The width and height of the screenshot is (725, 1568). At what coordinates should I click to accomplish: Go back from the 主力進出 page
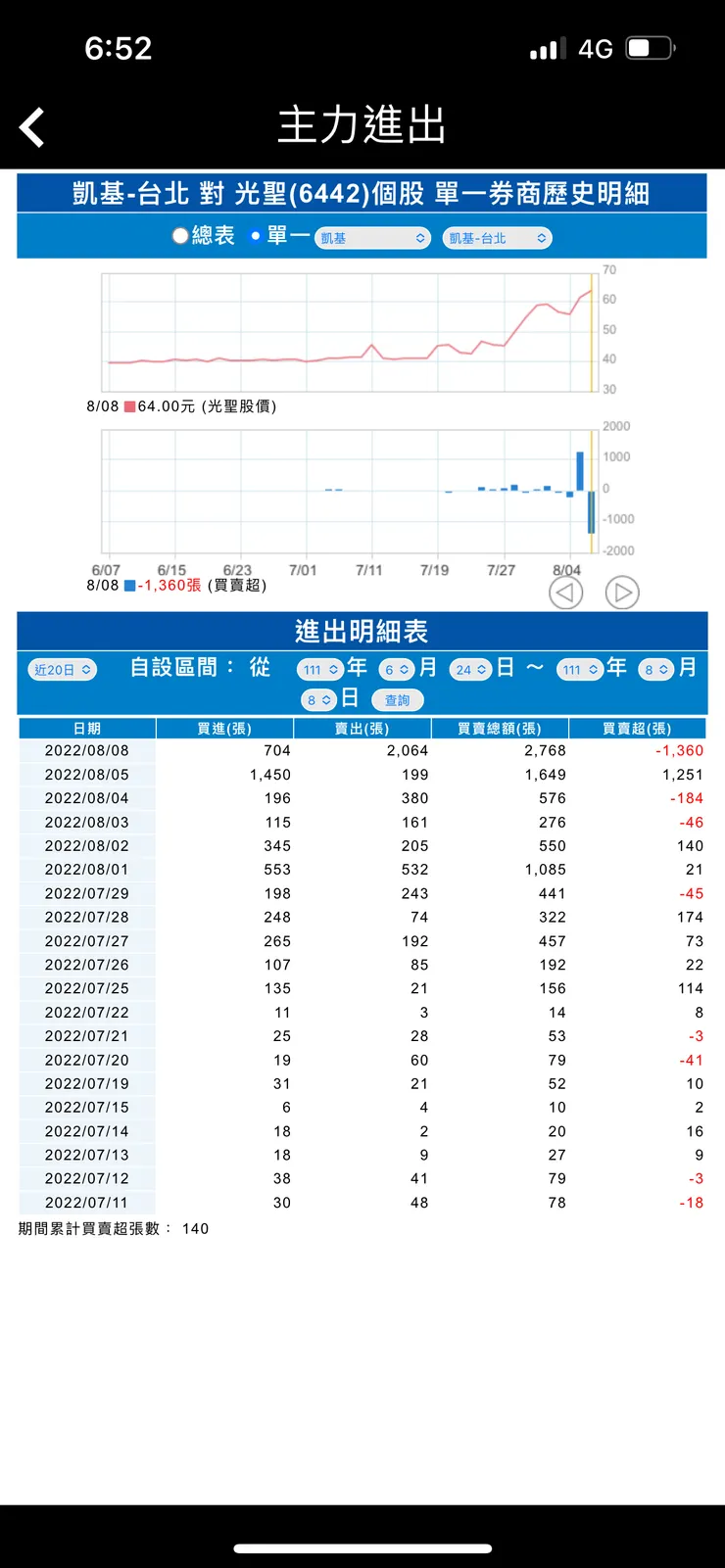(x=32, y=127)
